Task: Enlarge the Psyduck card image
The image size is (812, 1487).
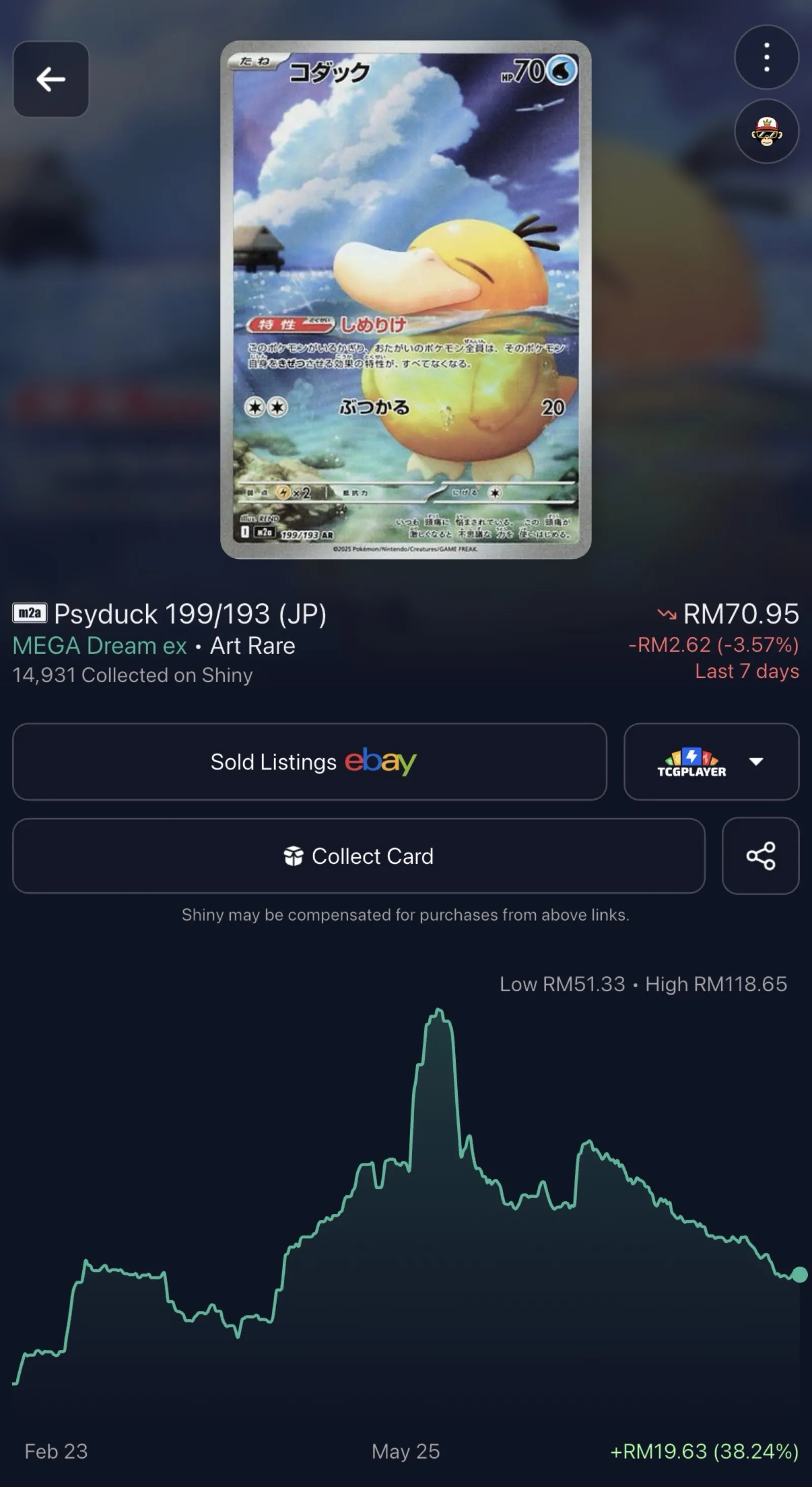Action: coord(405,299)
